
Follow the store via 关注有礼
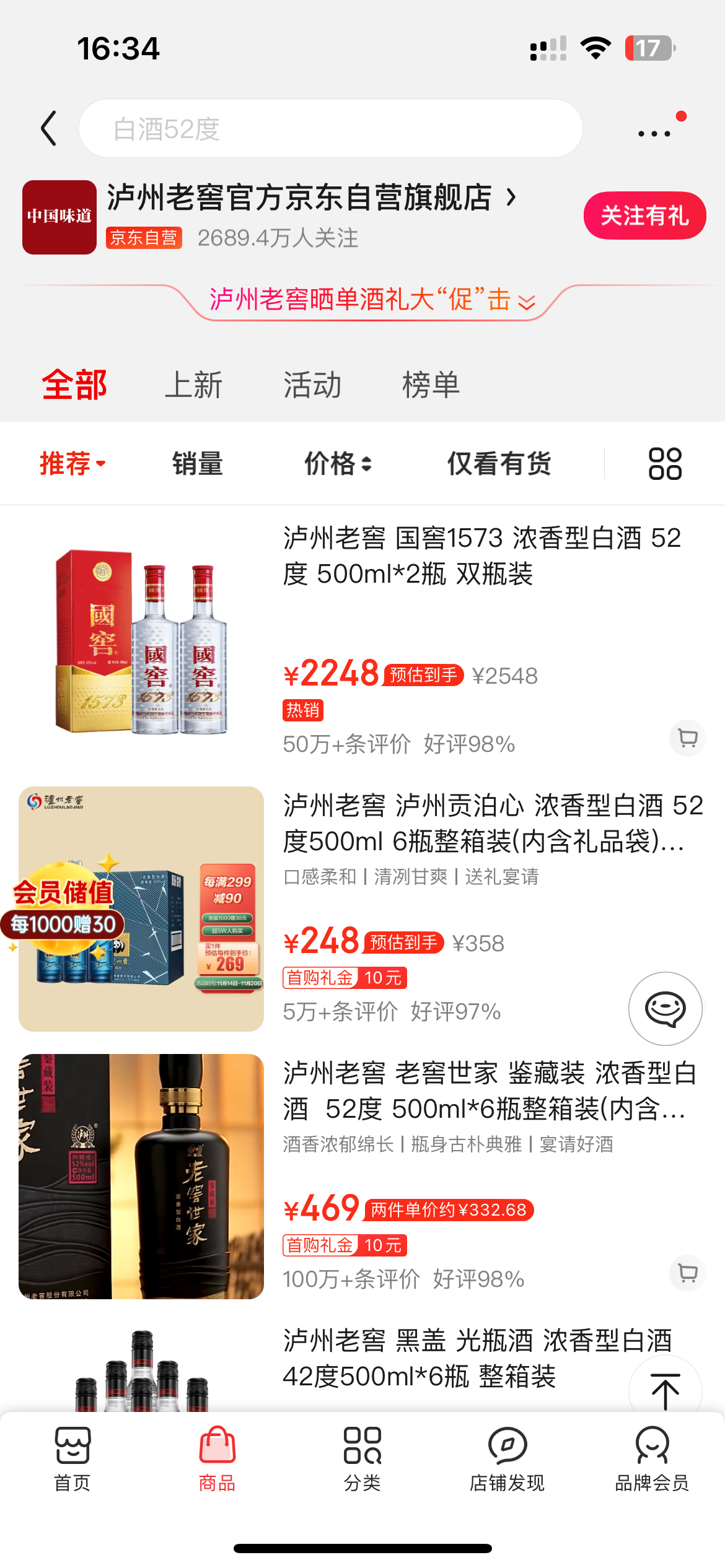[644, 216]
